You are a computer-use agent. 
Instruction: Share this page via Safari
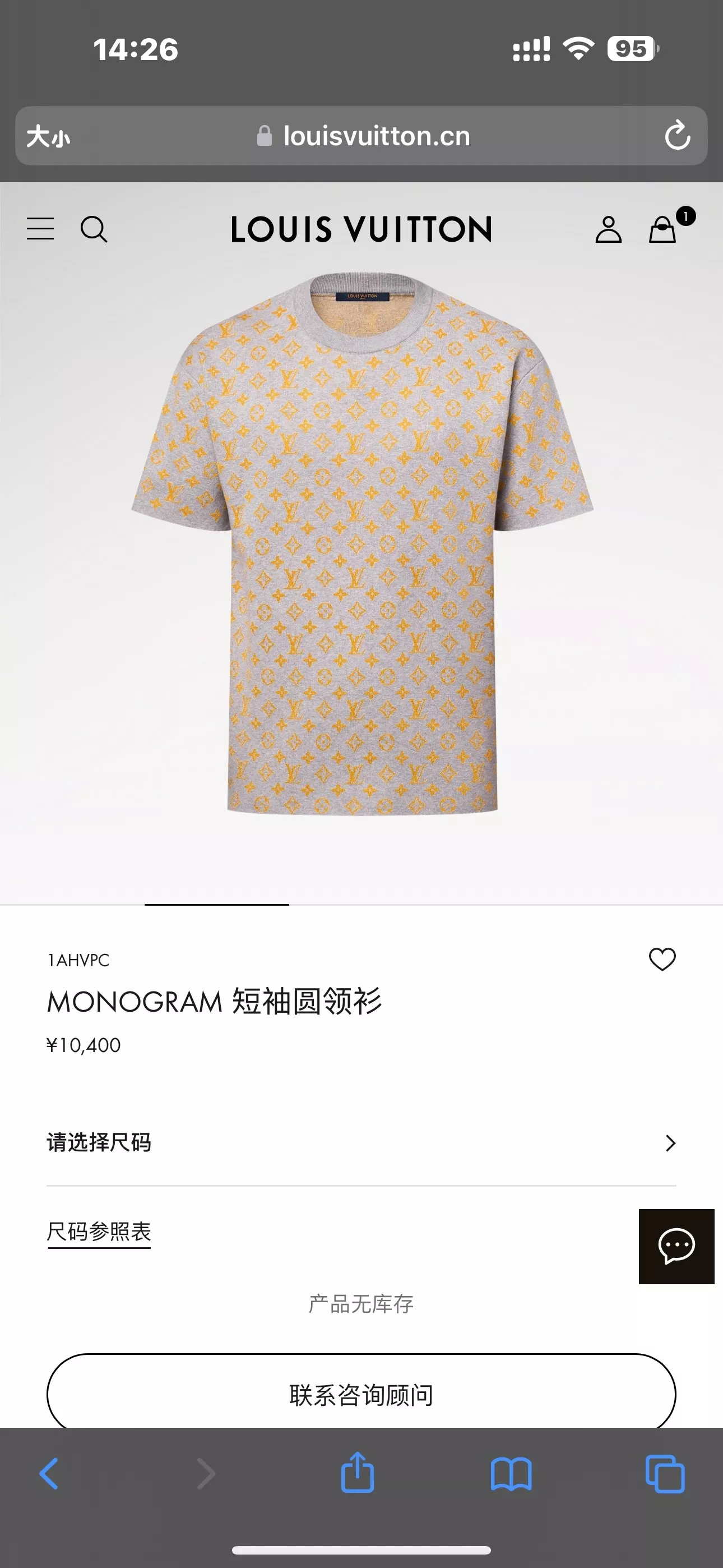pyautogui.click(x=357, y=1472)
